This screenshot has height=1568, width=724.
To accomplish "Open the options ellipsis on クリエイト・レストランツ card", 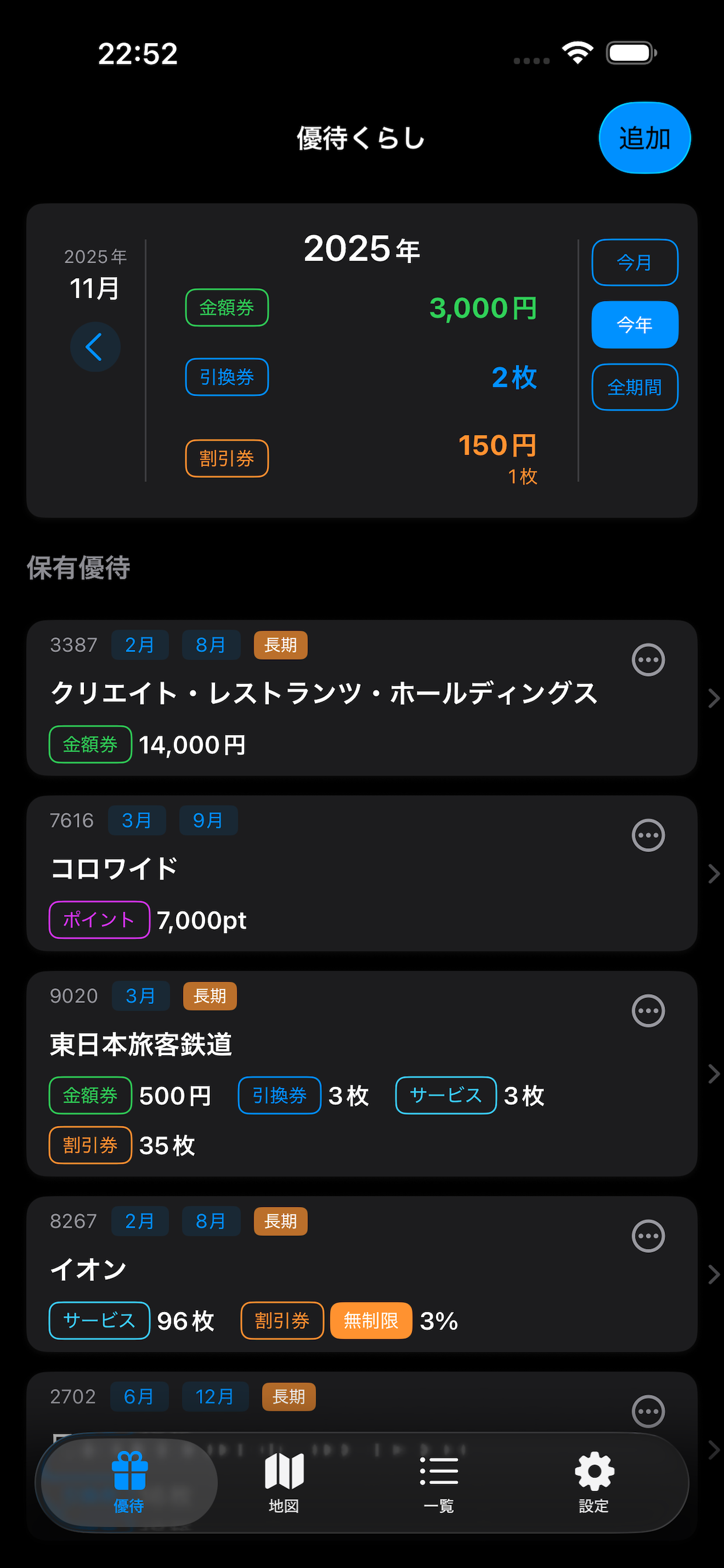I will point(648,660).
